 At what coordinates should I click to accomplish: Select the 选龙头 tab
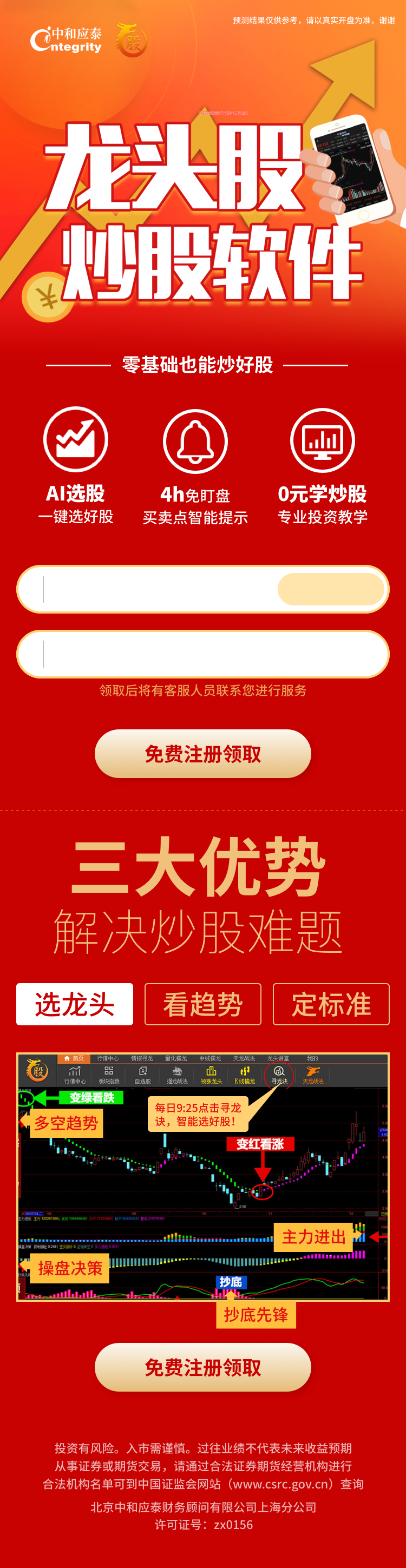tap(75, 1004)
